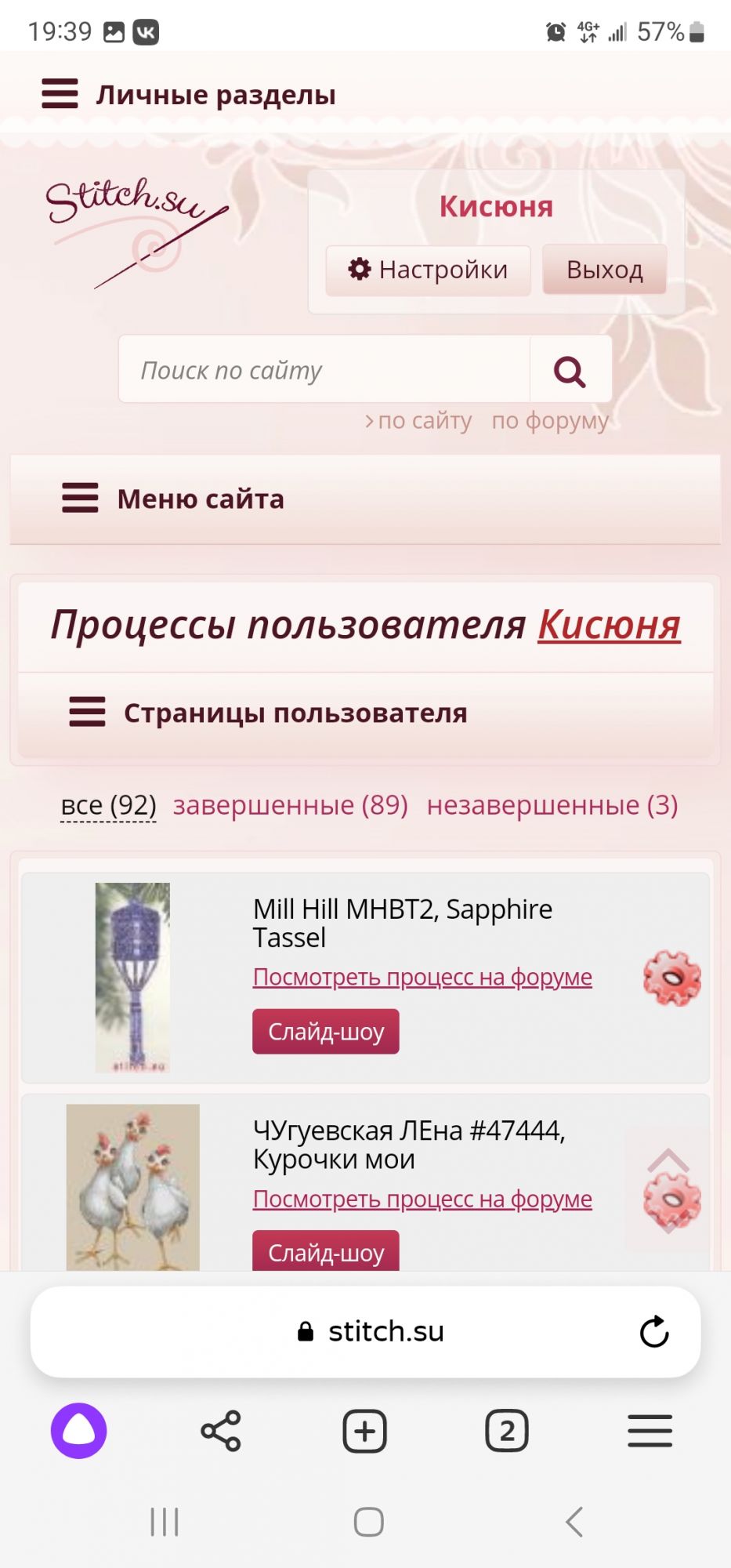Focus the Поиск по сайту search field
The height and width of the screenshot is (1568, 731).
pyautogui.click(x=324, y=370)
